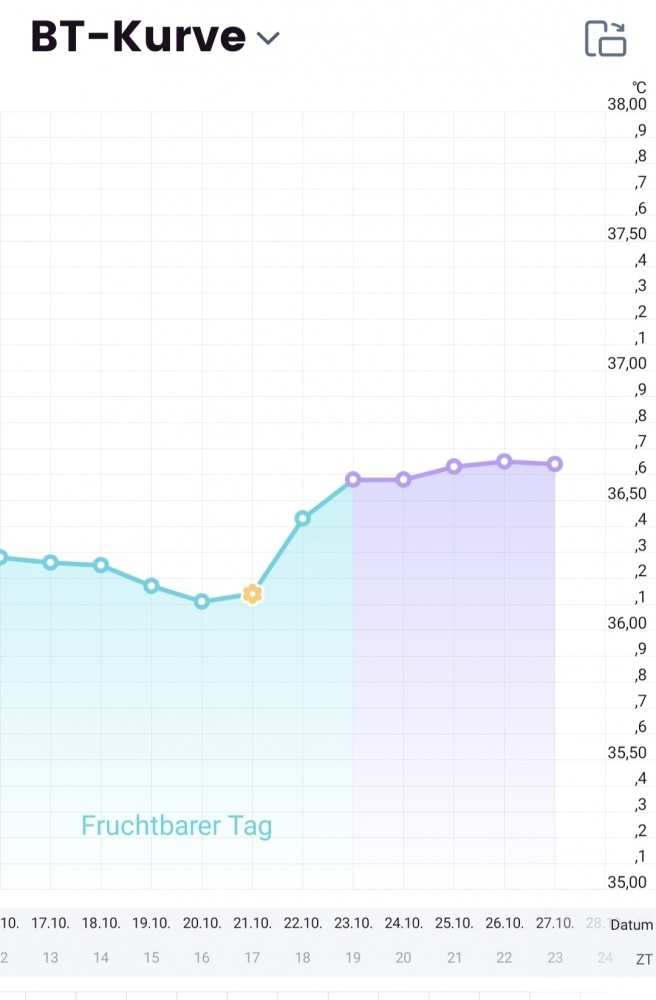
Task: Select the temperature point on 22.10.
Action: (302, 518)
